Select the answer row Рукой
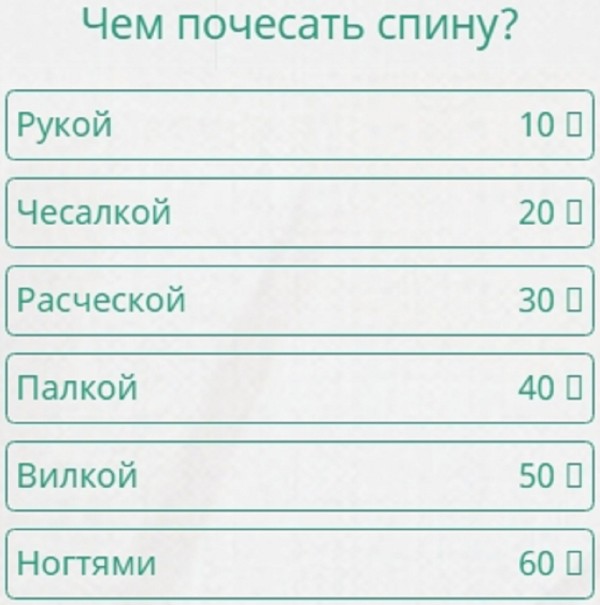This screenshot has width=600, height=605. click(300, 125)
